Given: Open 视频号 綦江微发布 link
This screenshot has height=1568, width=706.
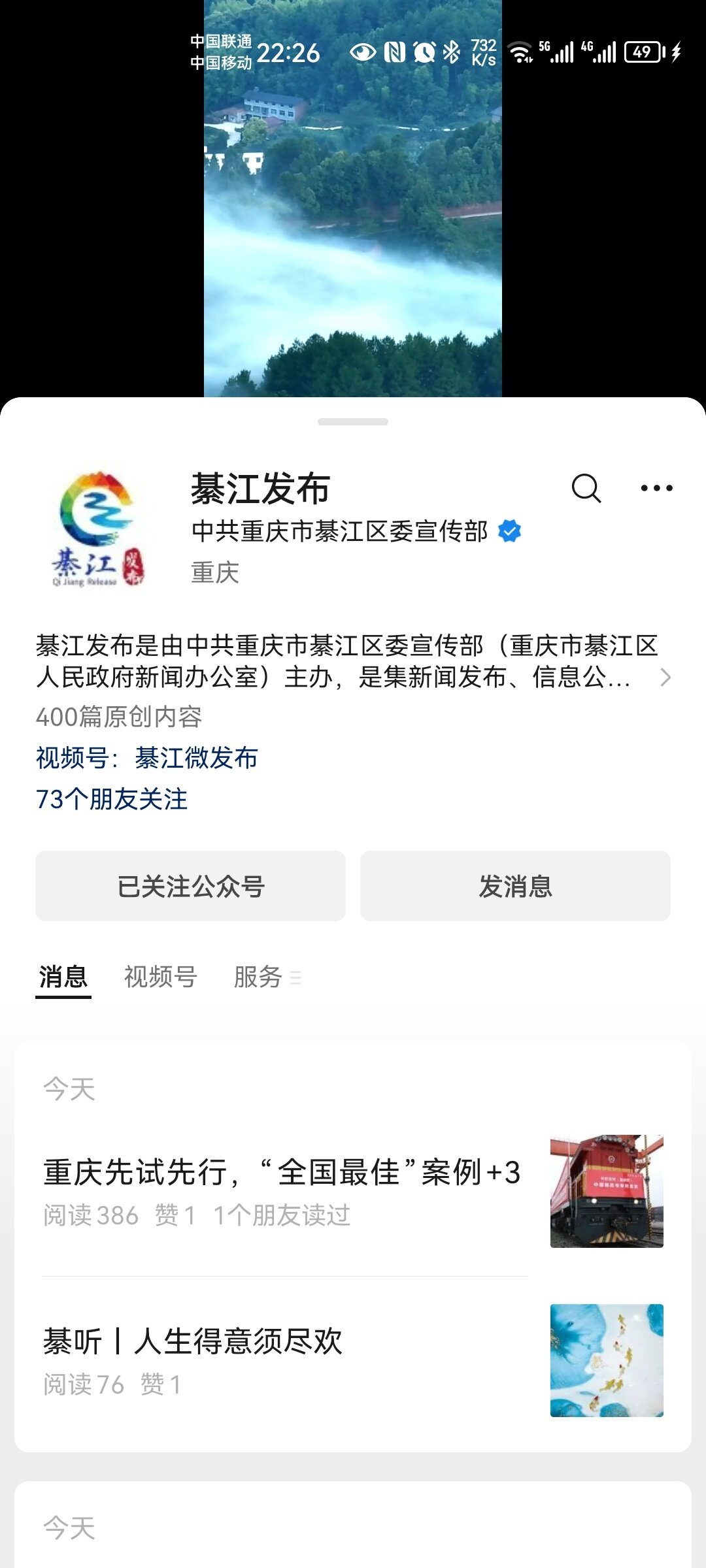Looking at the screenshot, I should point(196,758).
